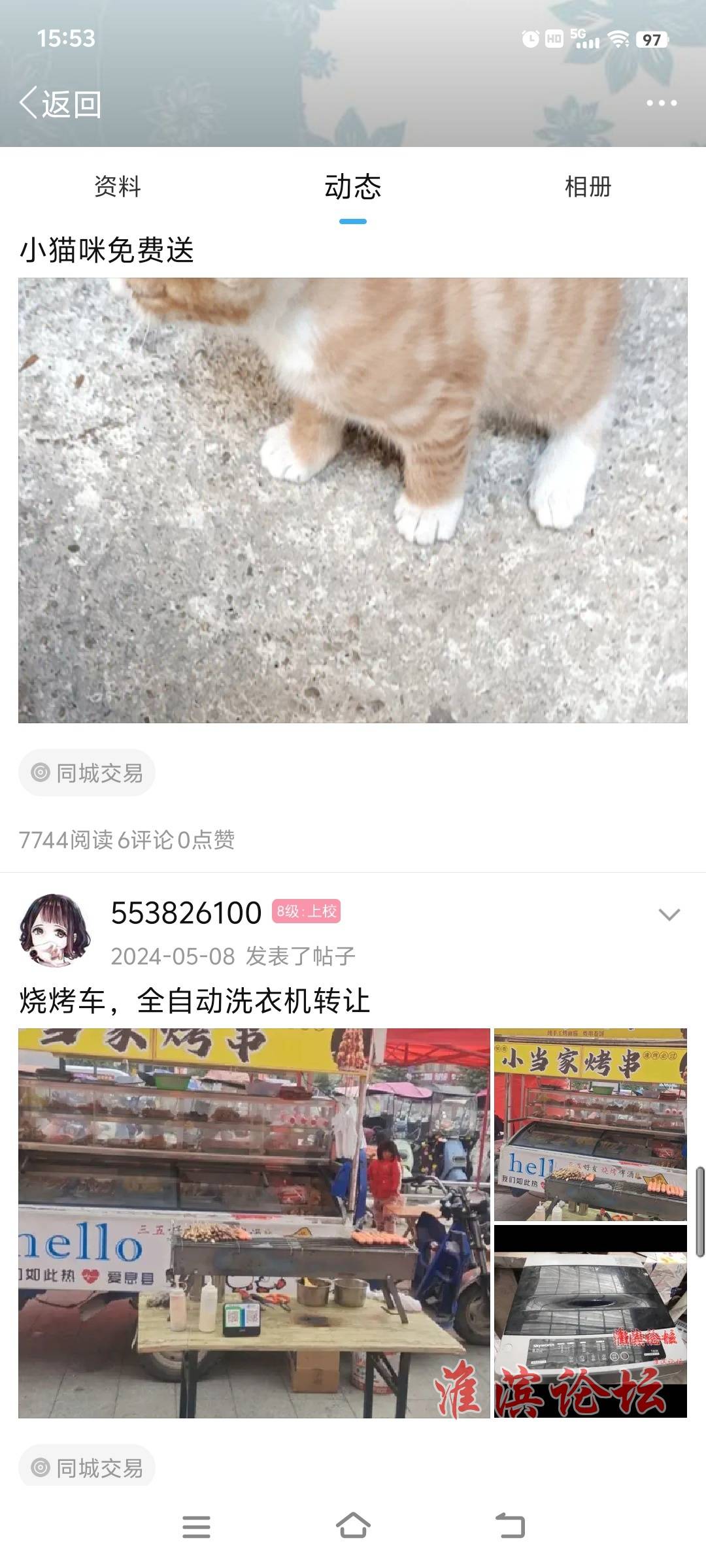Open recent apps from navigation bar
Viewport: 706px width, 1568px height.
click(x=196, y=1526)
